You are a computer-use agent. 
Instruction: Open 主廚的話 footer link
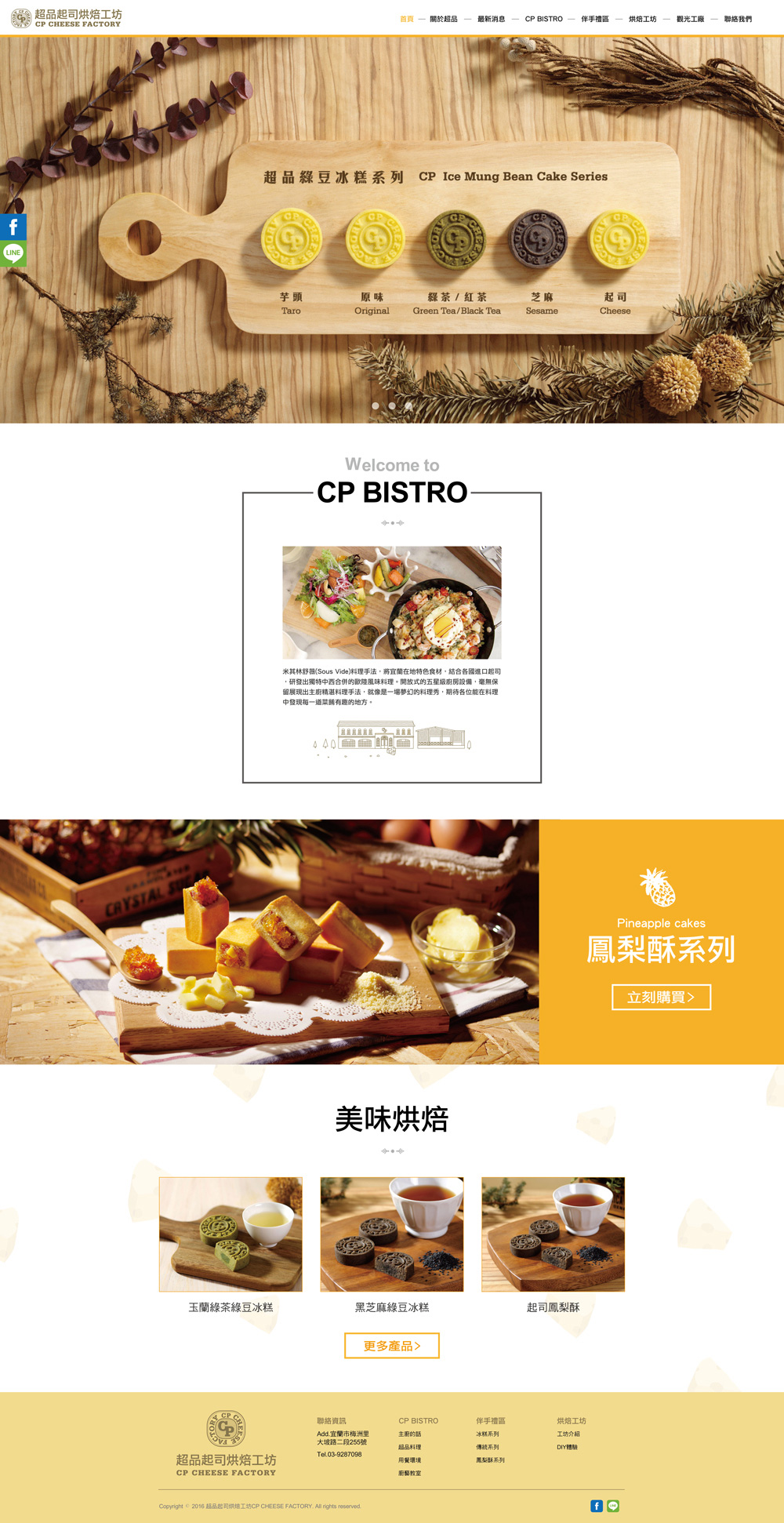[409, 1434]
